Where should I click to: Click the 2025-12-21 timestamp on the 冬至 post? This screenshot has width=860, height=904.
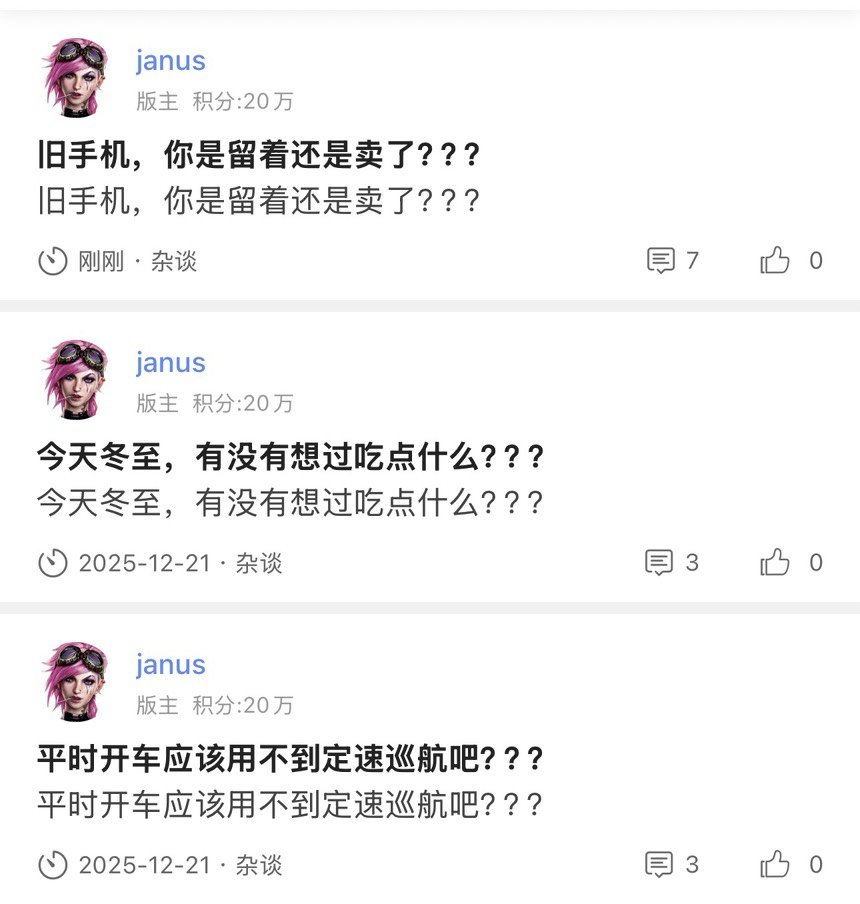pos(146,564)
